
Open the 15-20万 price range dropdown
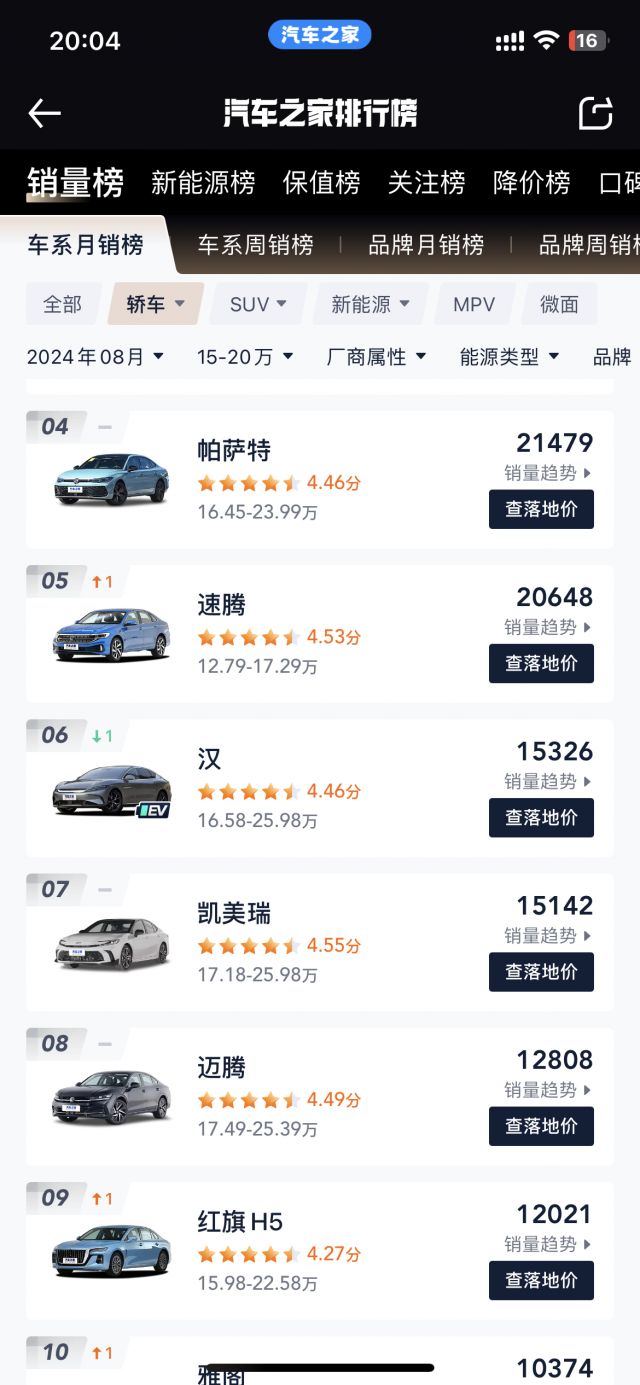[x=245, y=357]
